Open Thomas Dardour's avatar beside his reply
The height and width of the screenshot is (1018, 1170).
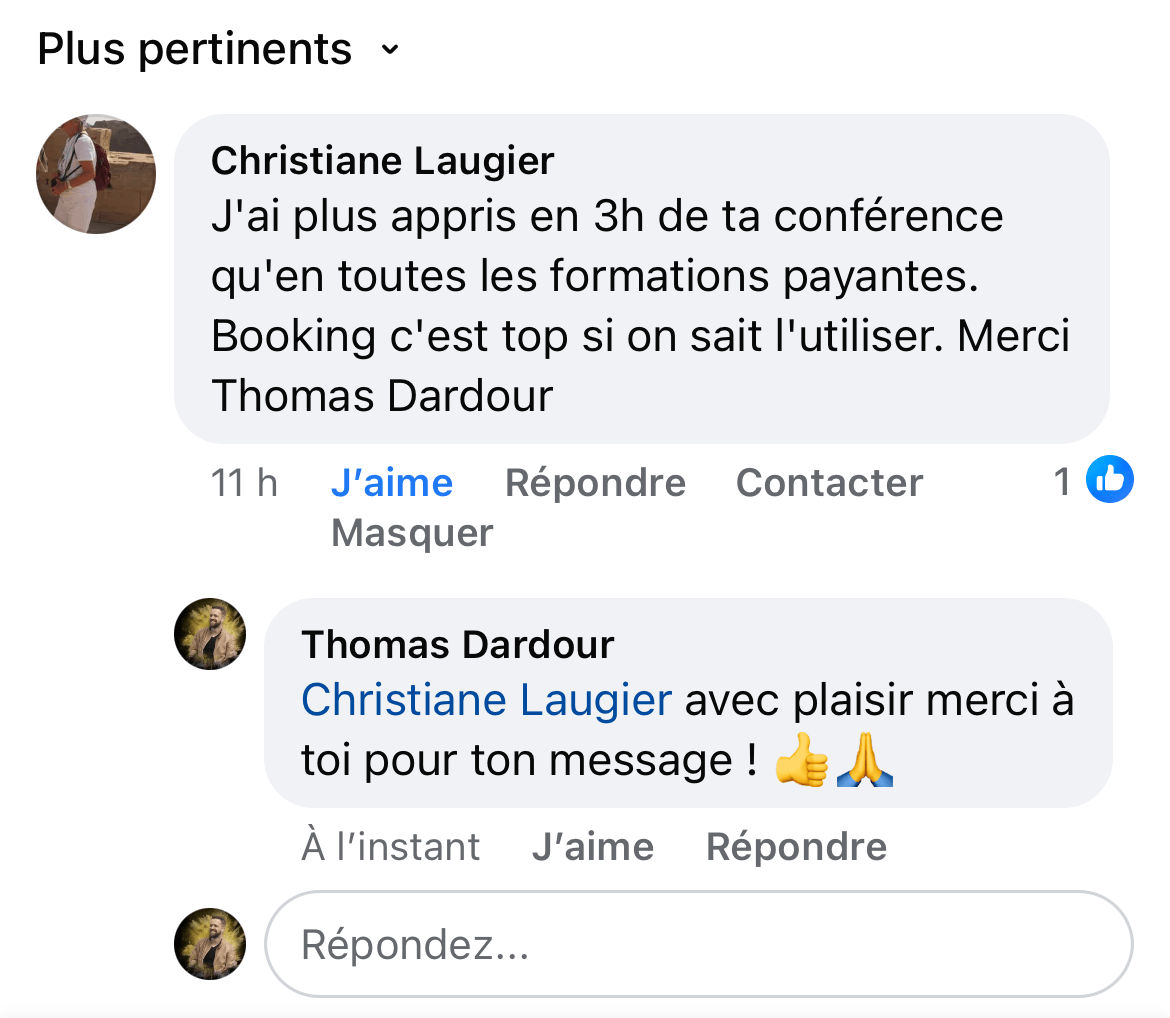click(x=210, y=634)
